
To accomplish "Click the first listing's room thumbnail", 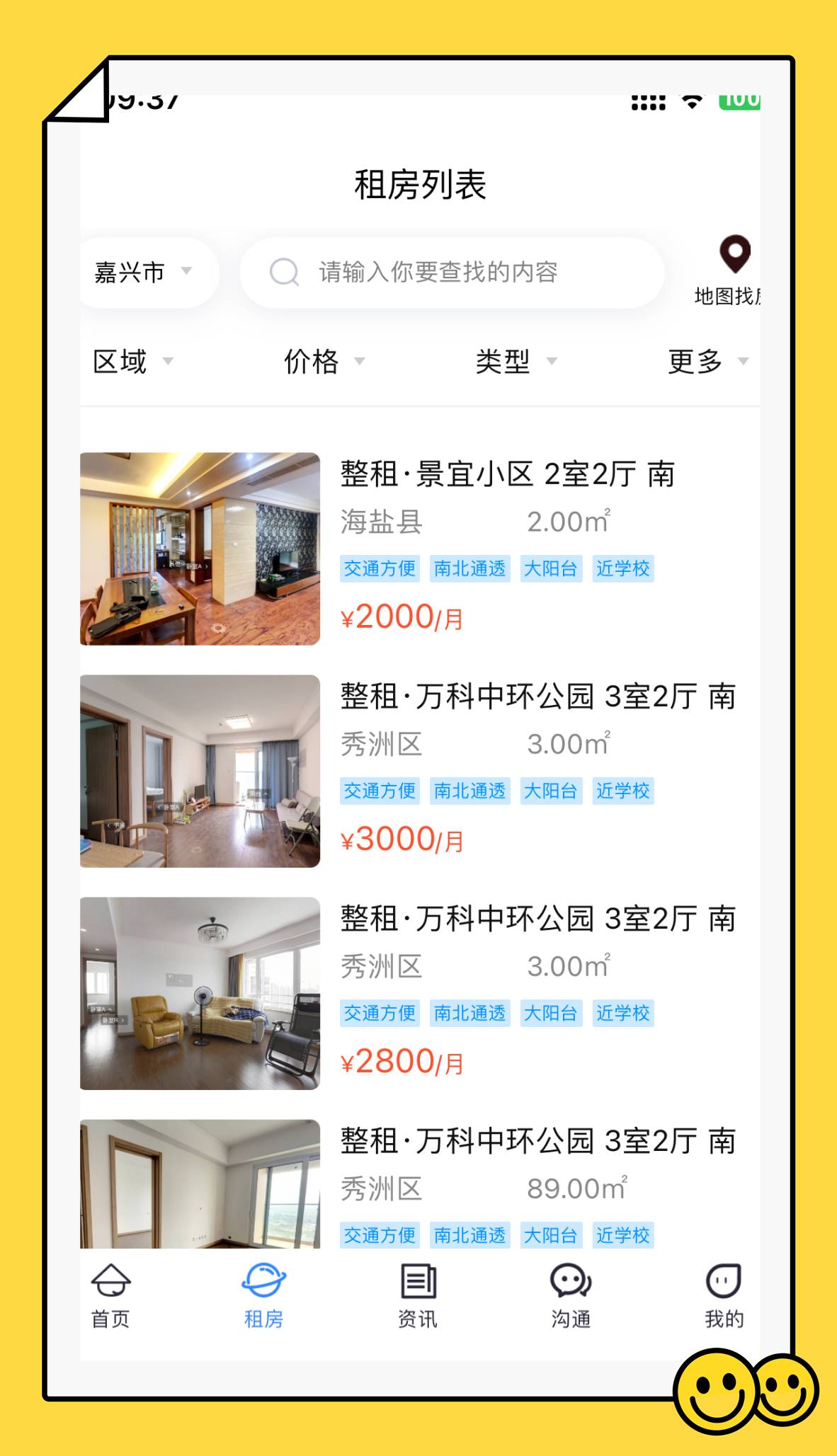I will pyautogui.click(x=200, y=549).
